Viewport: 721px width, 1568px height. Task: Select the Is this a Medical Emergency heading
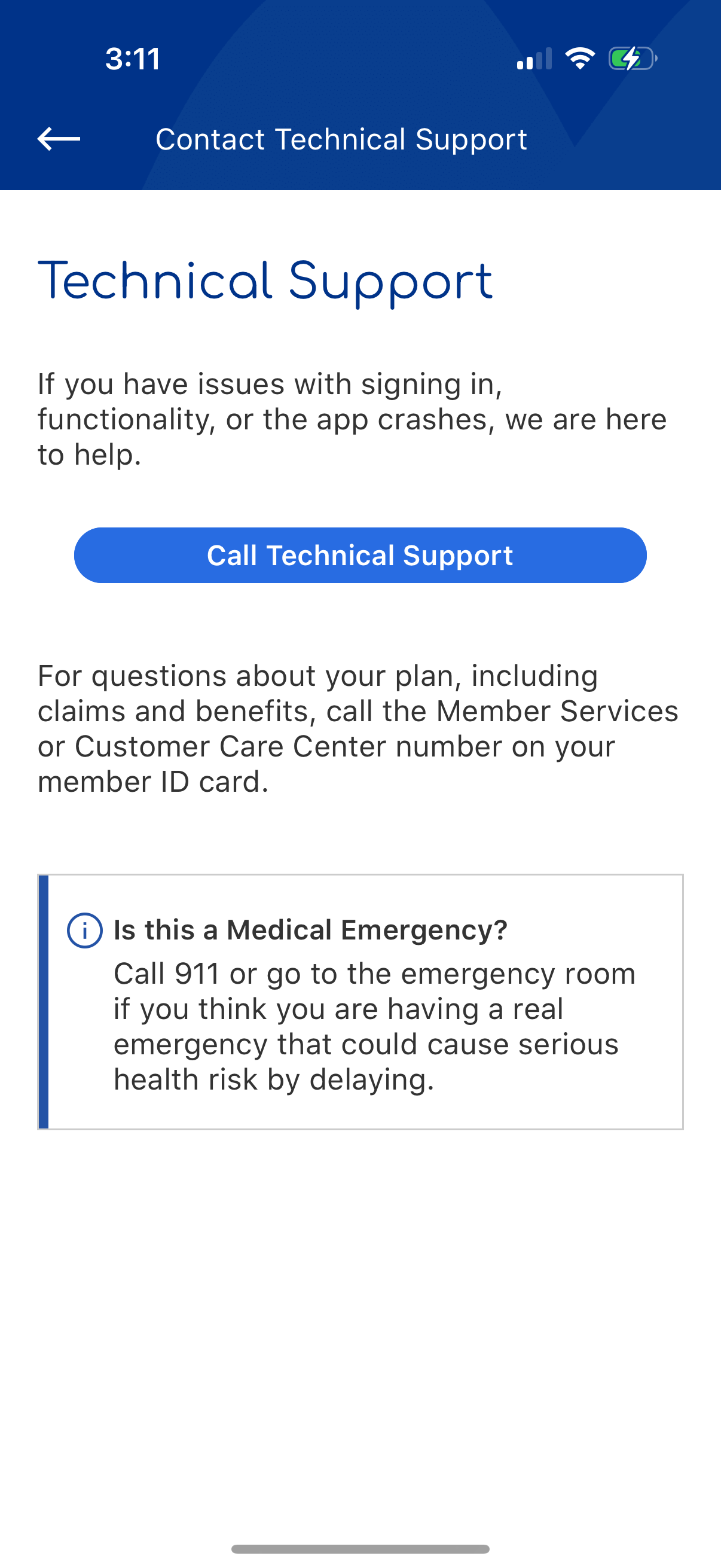[310, 929]
